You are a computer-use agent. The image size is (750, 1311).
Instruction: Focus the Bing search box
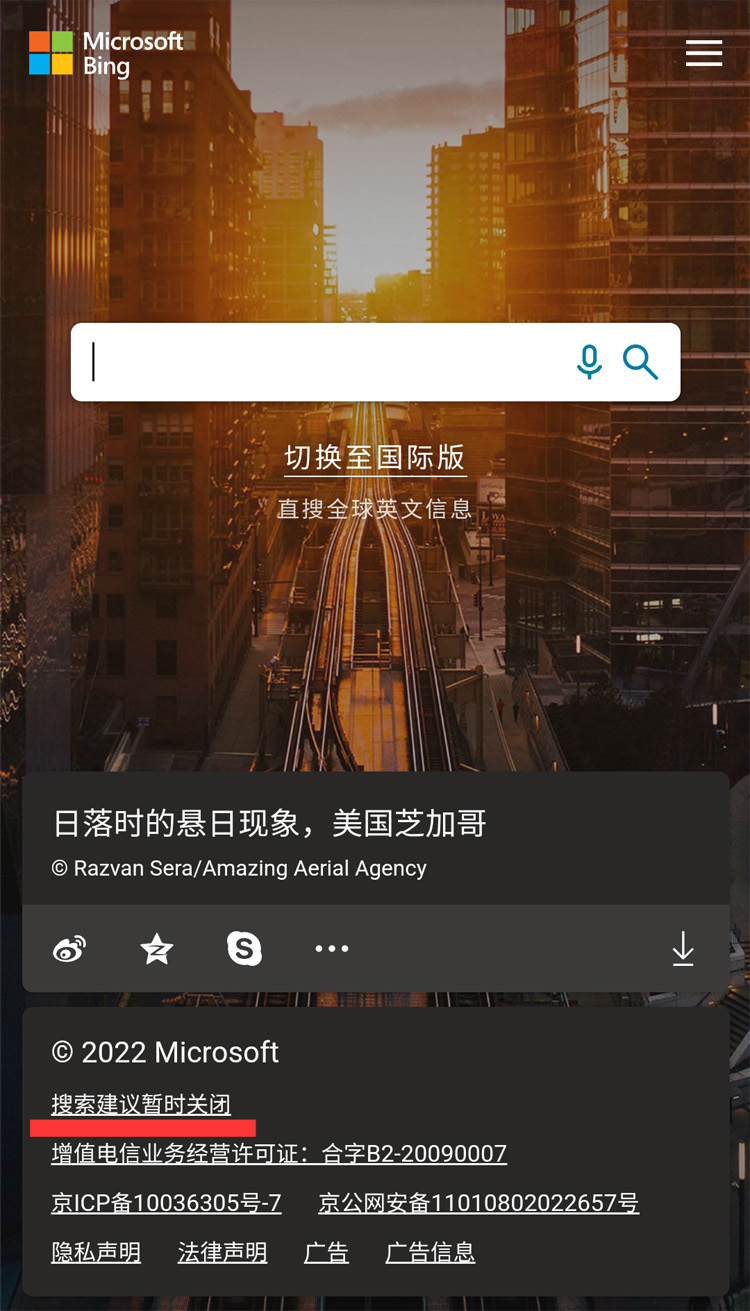pos(320,362)
